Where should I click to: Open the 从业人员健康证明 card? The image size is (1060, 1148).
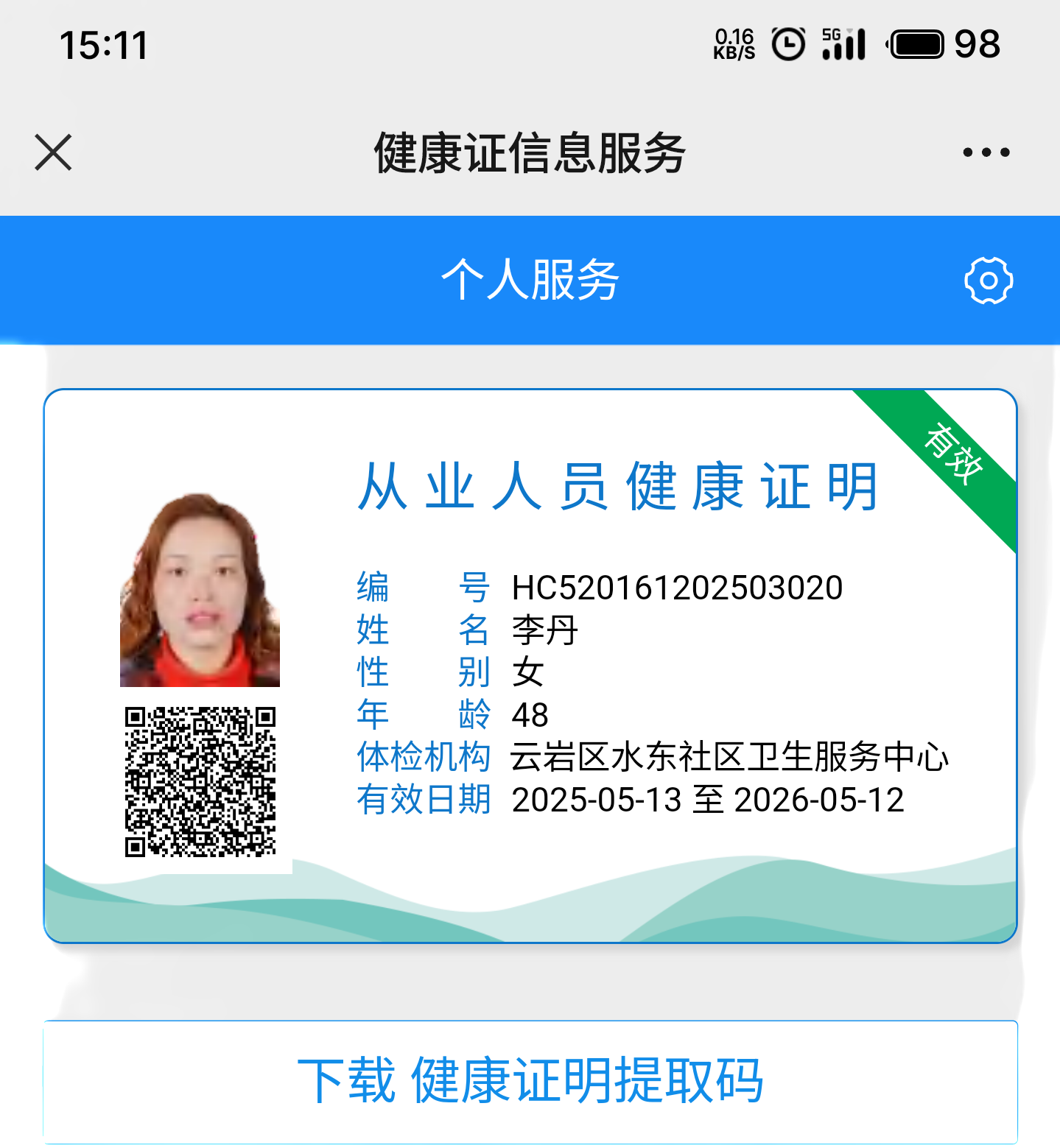pyautogui.click(x=530, y=665)
